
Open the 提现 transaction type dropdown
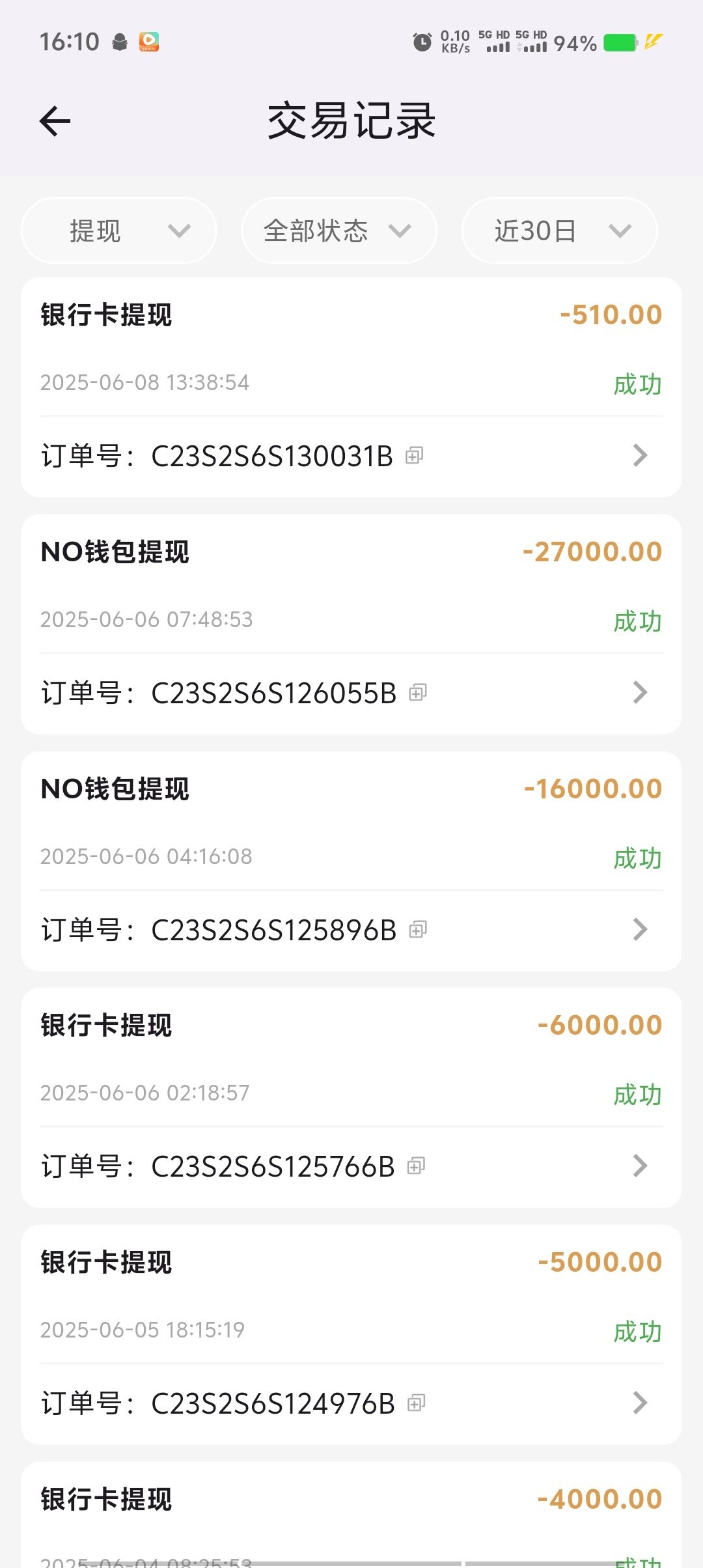click(119, 231)
